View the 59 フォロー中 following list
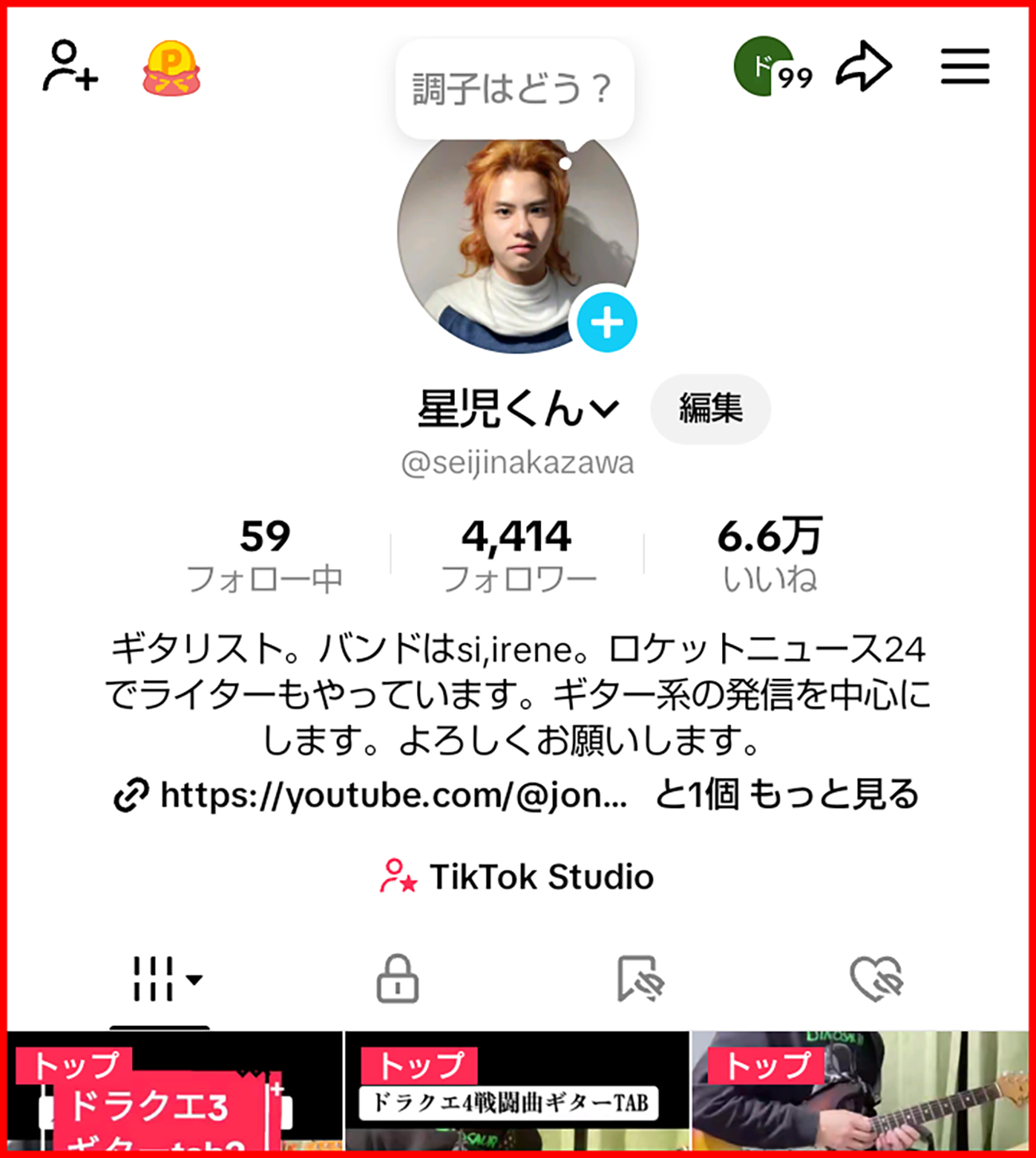Viewport: 1036px width, 1158px height. click(265, 555)
